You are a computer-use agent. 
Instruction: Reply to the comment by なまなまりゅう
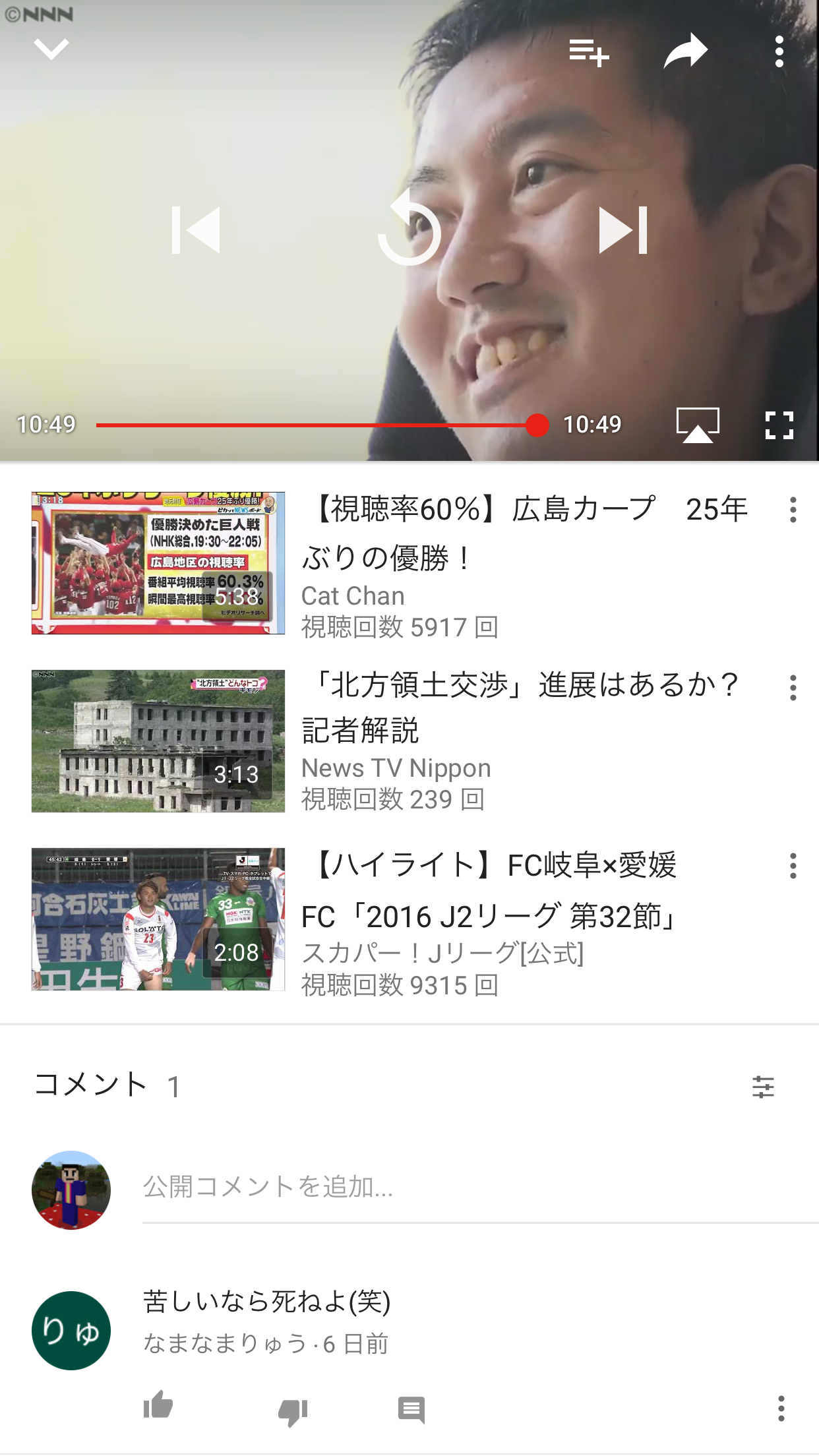click(411, 1410)
